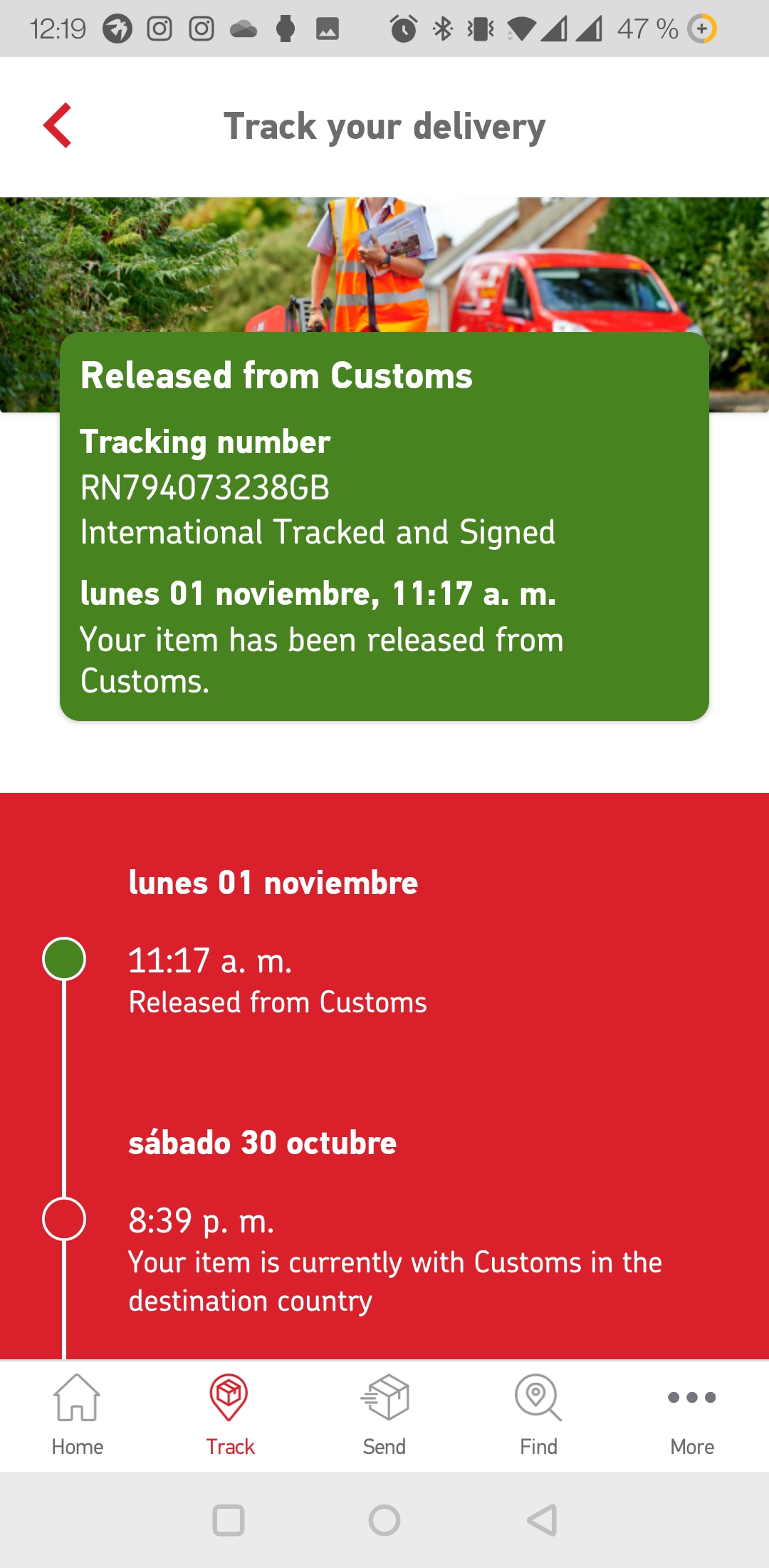Switch to the Send tab
Image resolution: width=769 pixels, height=1568 pixels.
click(384, 1416)
